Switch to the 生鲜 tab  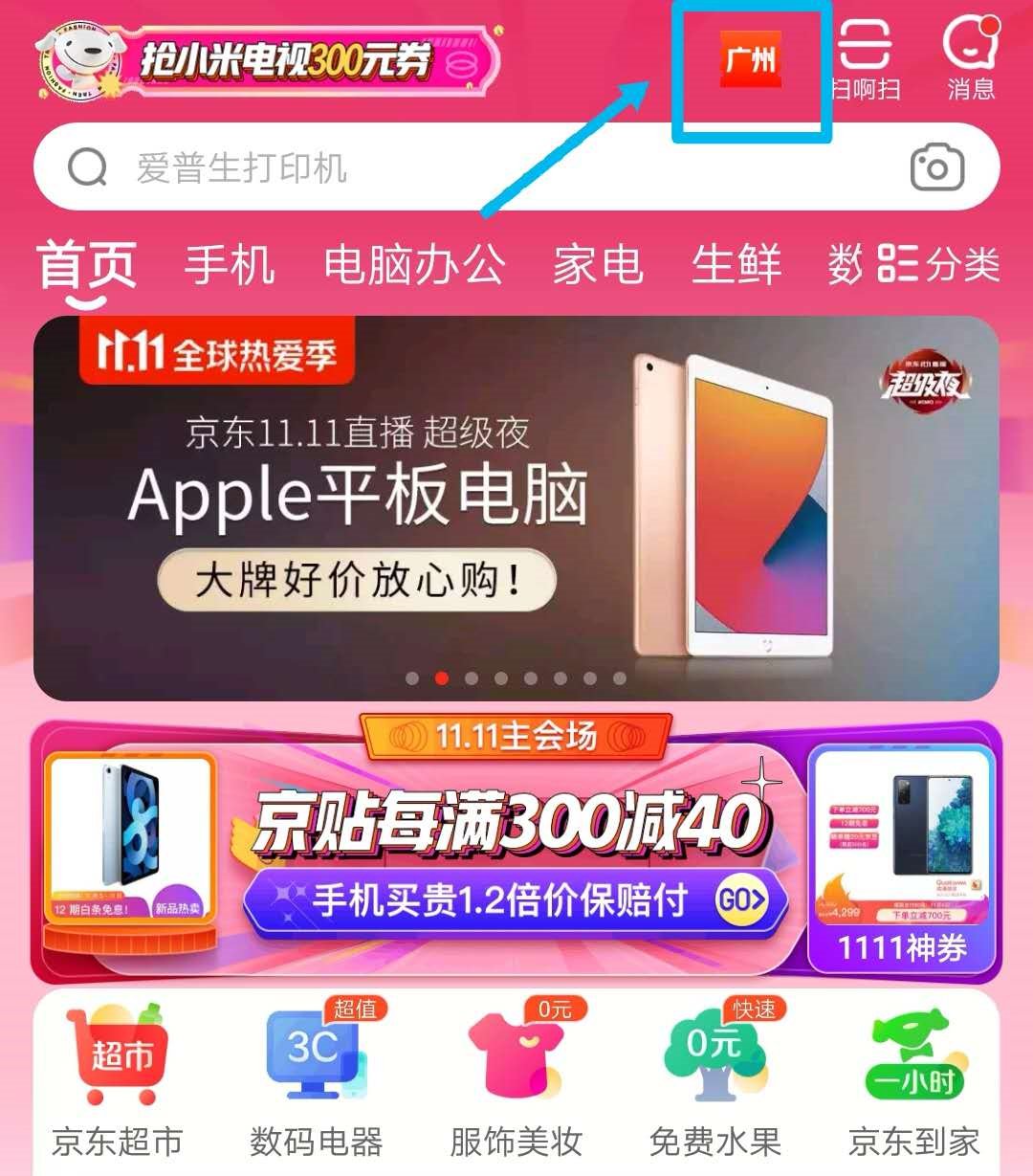pos(736,265)
